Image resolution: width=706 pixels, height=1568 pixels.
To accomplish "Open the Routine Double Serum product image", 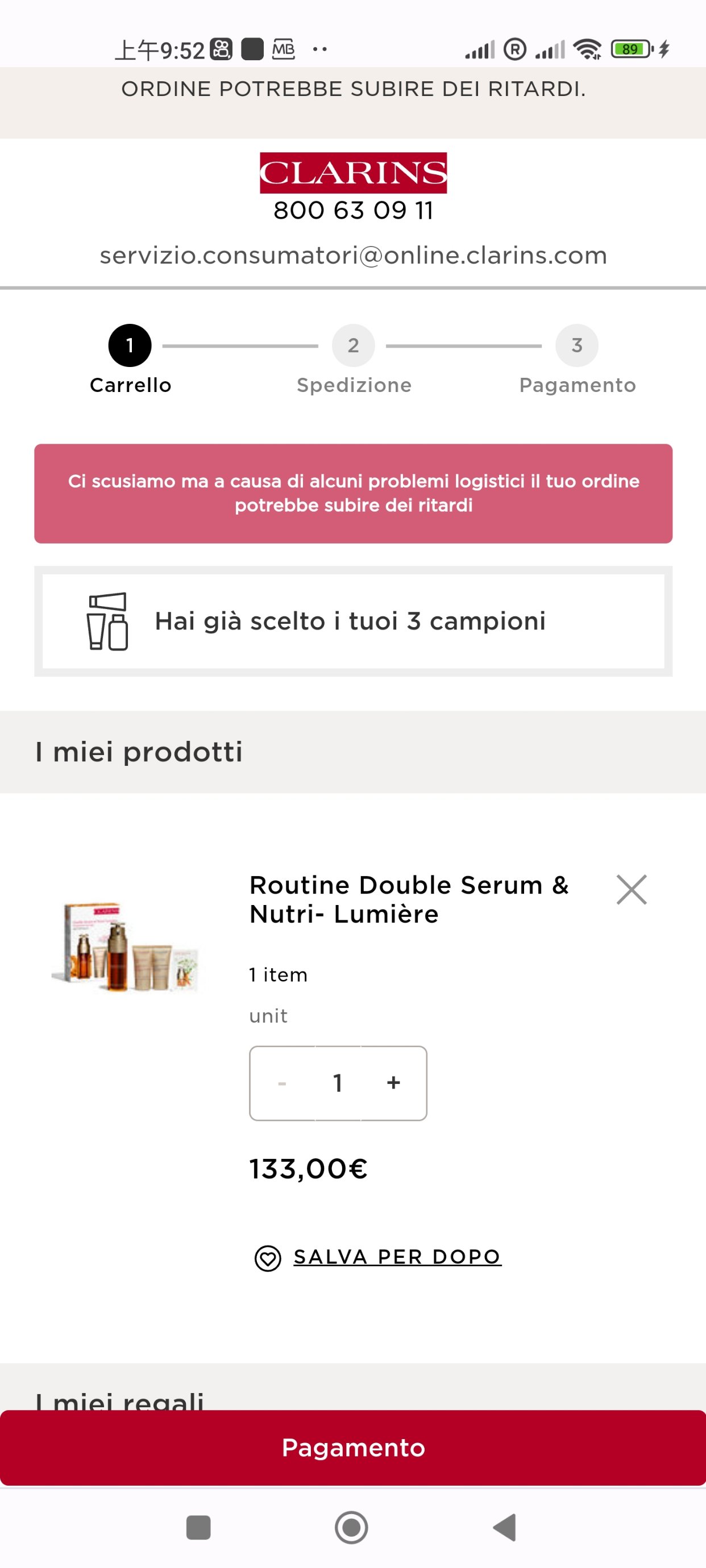I will (x=126, y=948).
